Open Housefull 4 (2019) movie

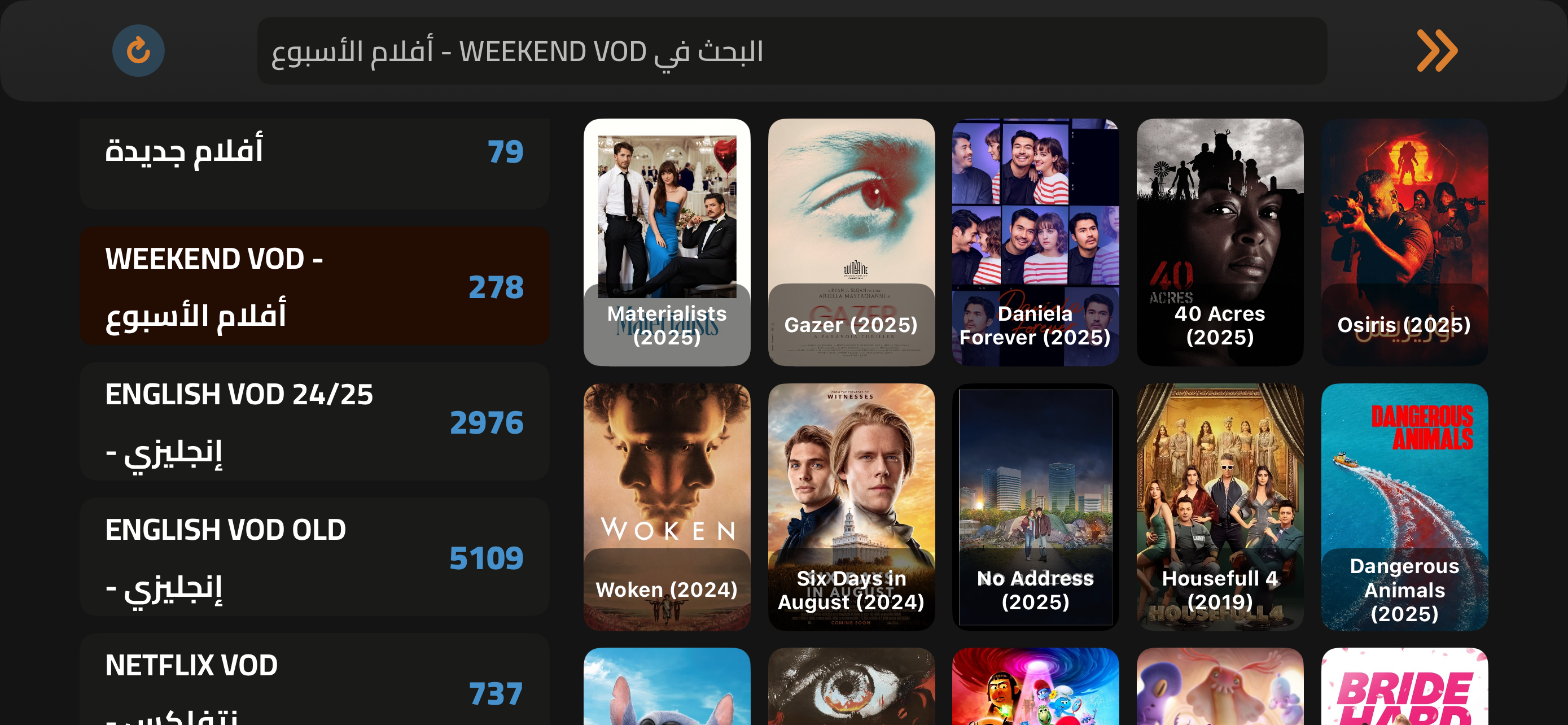(1219, 506)
